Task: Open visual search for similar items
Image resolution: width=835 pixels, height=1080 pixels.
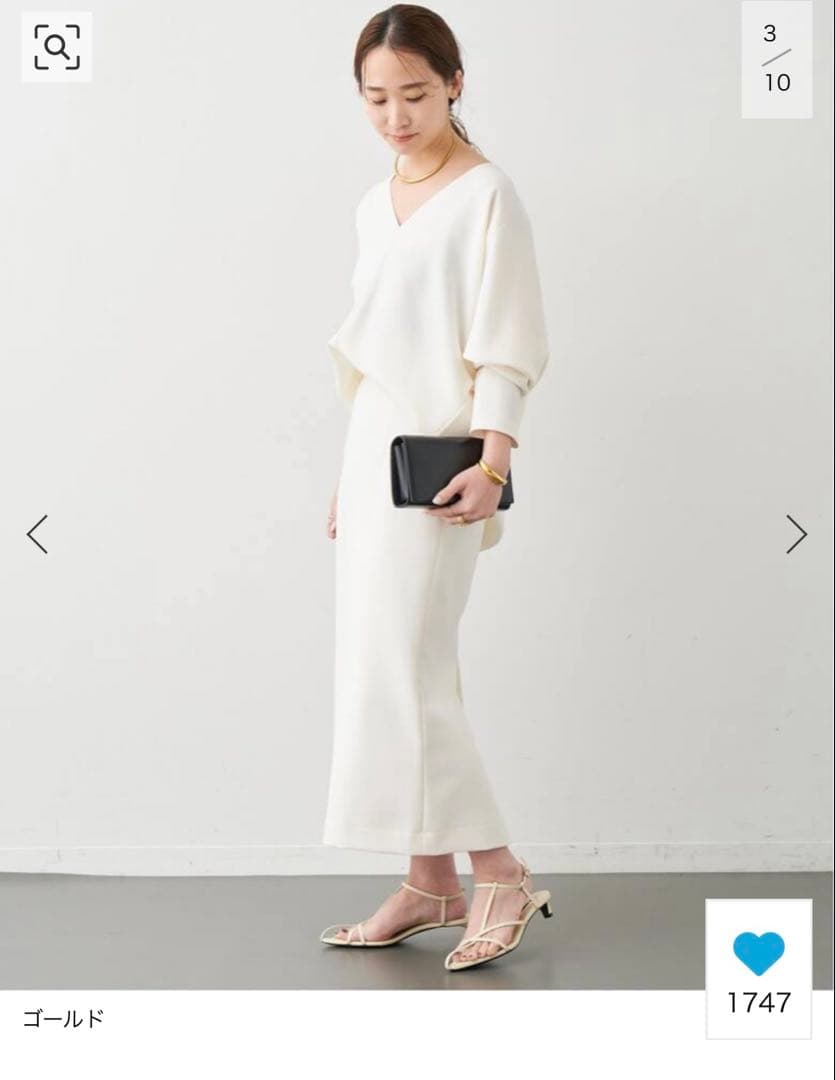Action: point(56,46)
